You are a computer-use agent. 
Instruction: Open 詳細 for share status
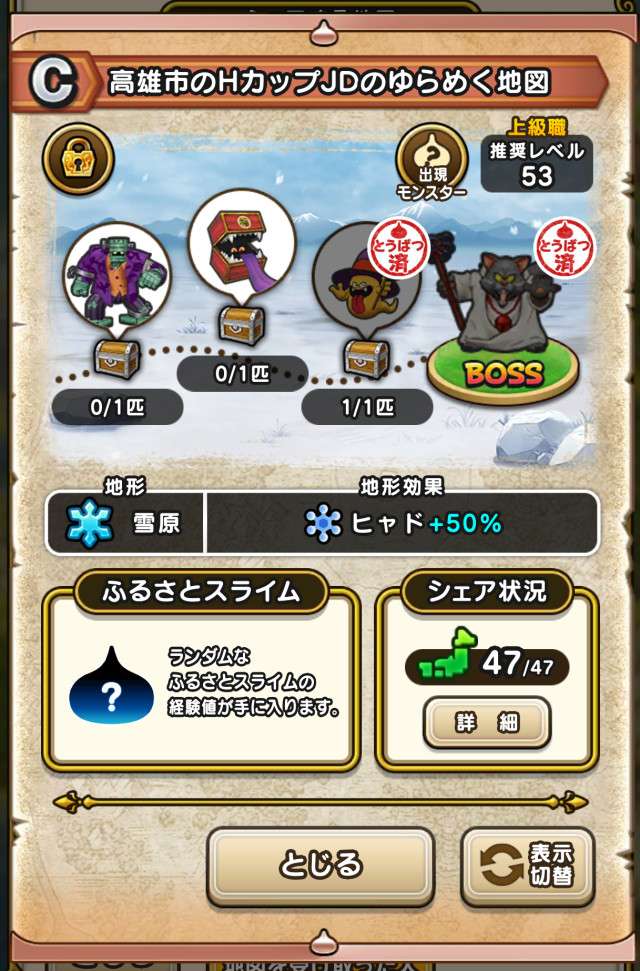pyautogui.click(x=487, y=722)
